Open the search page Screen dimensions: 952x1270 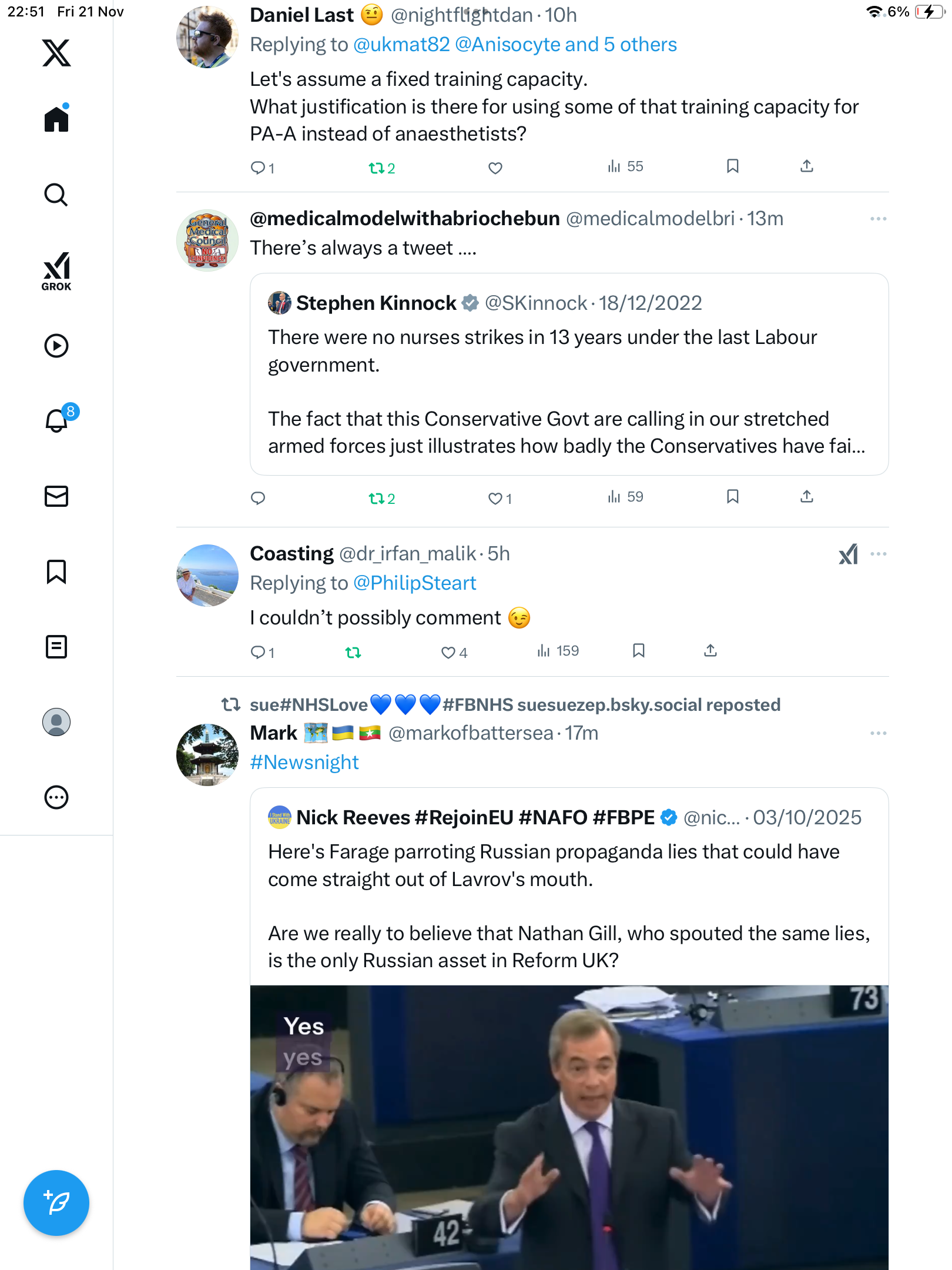pos(56,195)
